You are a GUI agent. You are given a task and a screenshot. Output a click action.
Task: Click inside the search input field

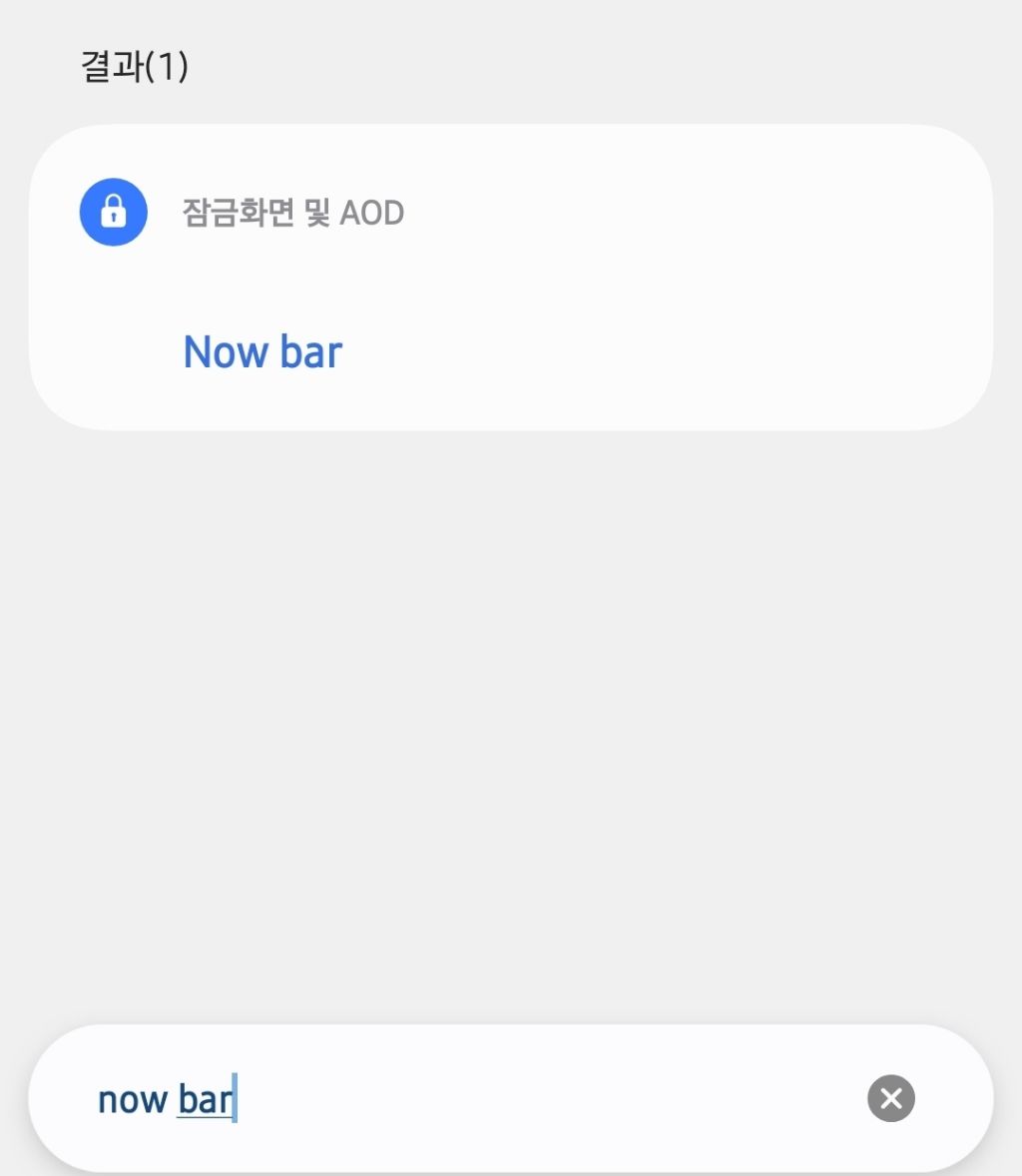click(449, 1098)
